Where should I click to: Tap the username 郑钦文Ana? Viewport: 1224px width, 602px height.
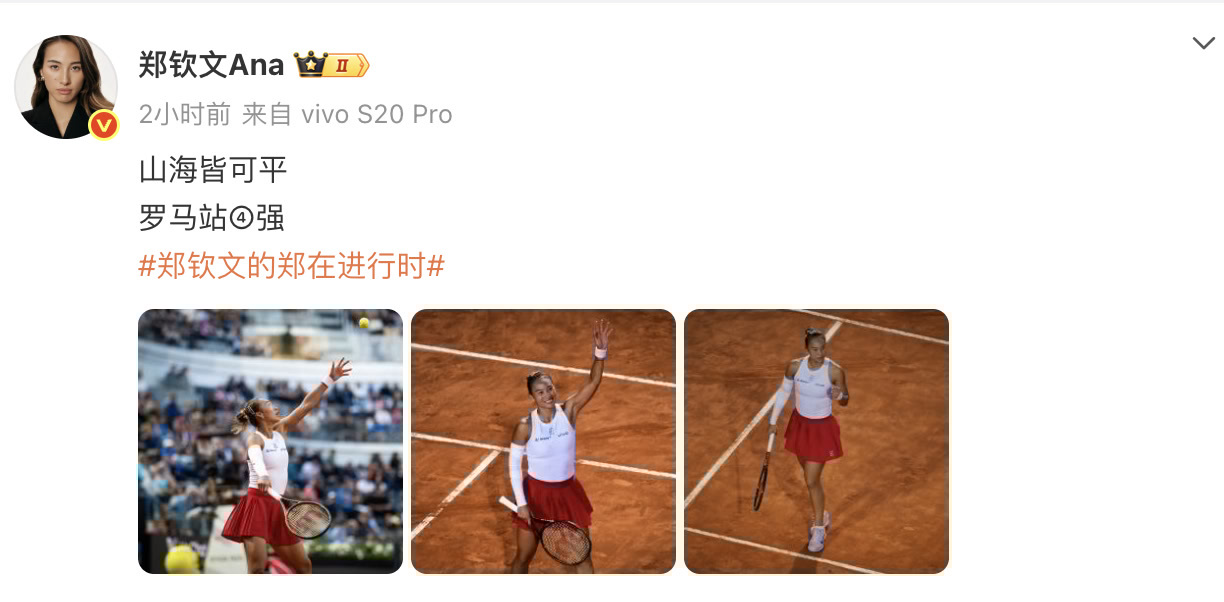[211, 65]
